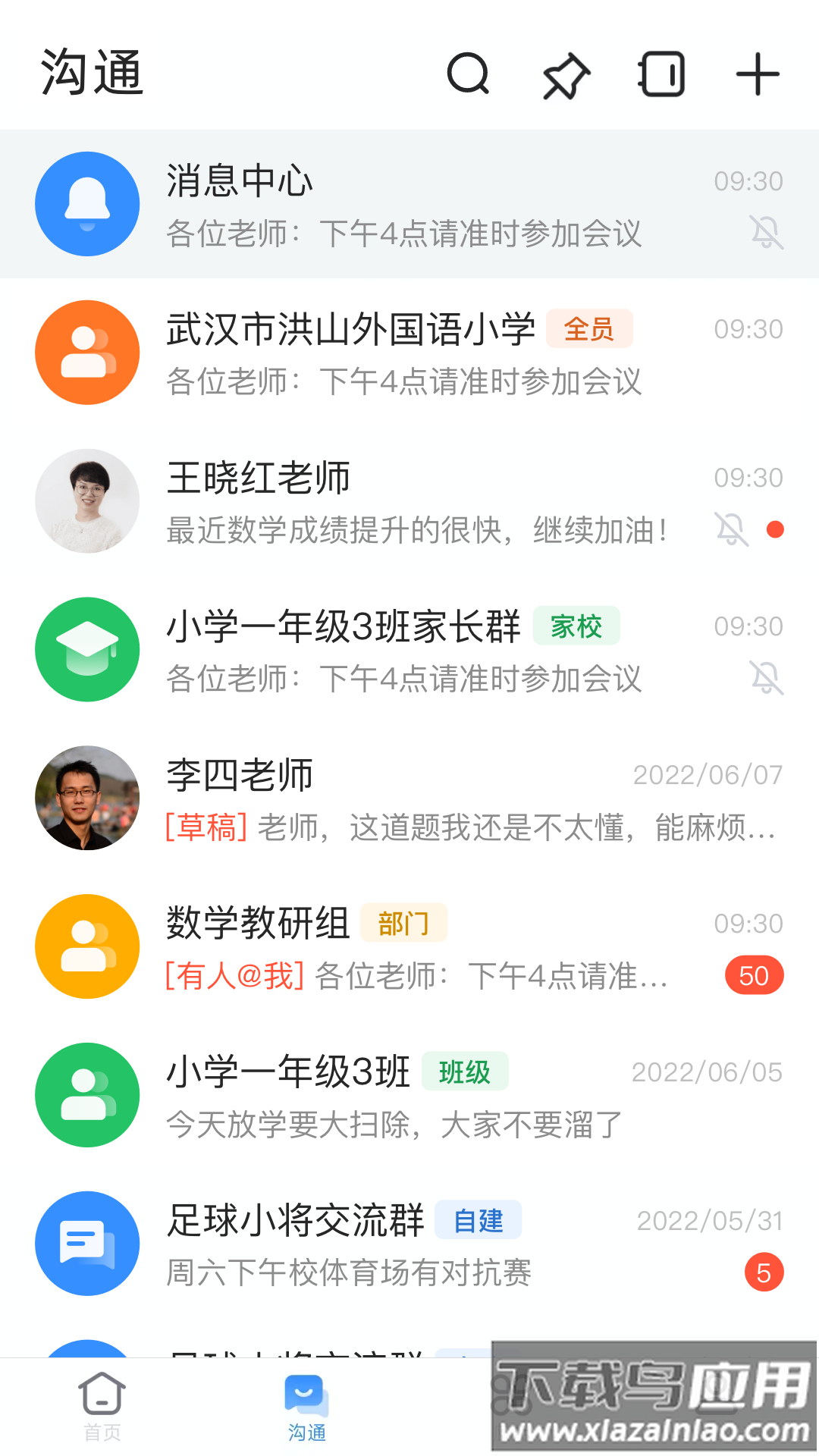Image resolution: width=819 pixels, height=1456 pixels.
Task: Select the green graduation cap avatar of 家长群
Action: (x=86, y=649)
